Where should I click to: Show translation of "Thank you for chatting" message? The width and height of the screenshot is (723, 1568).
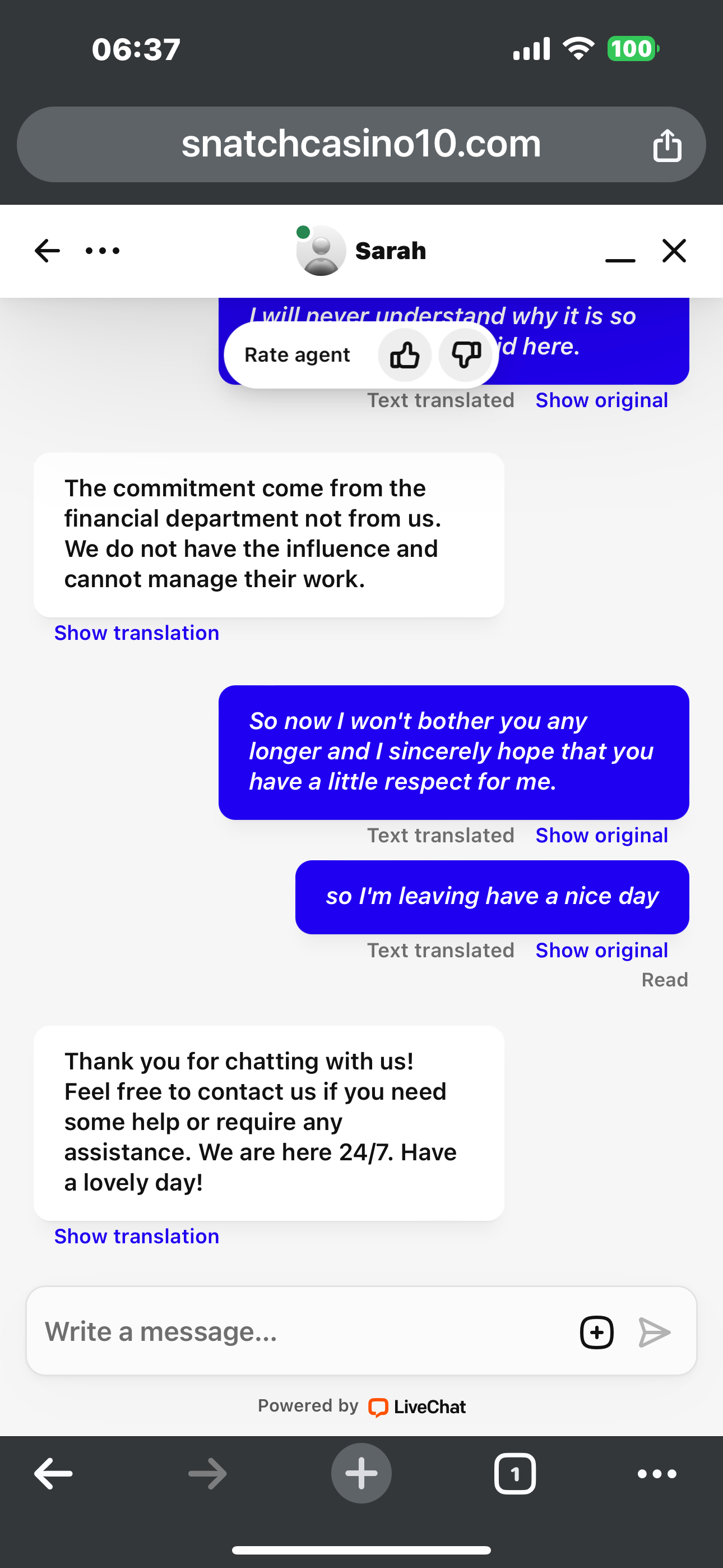coord(137,1236)
